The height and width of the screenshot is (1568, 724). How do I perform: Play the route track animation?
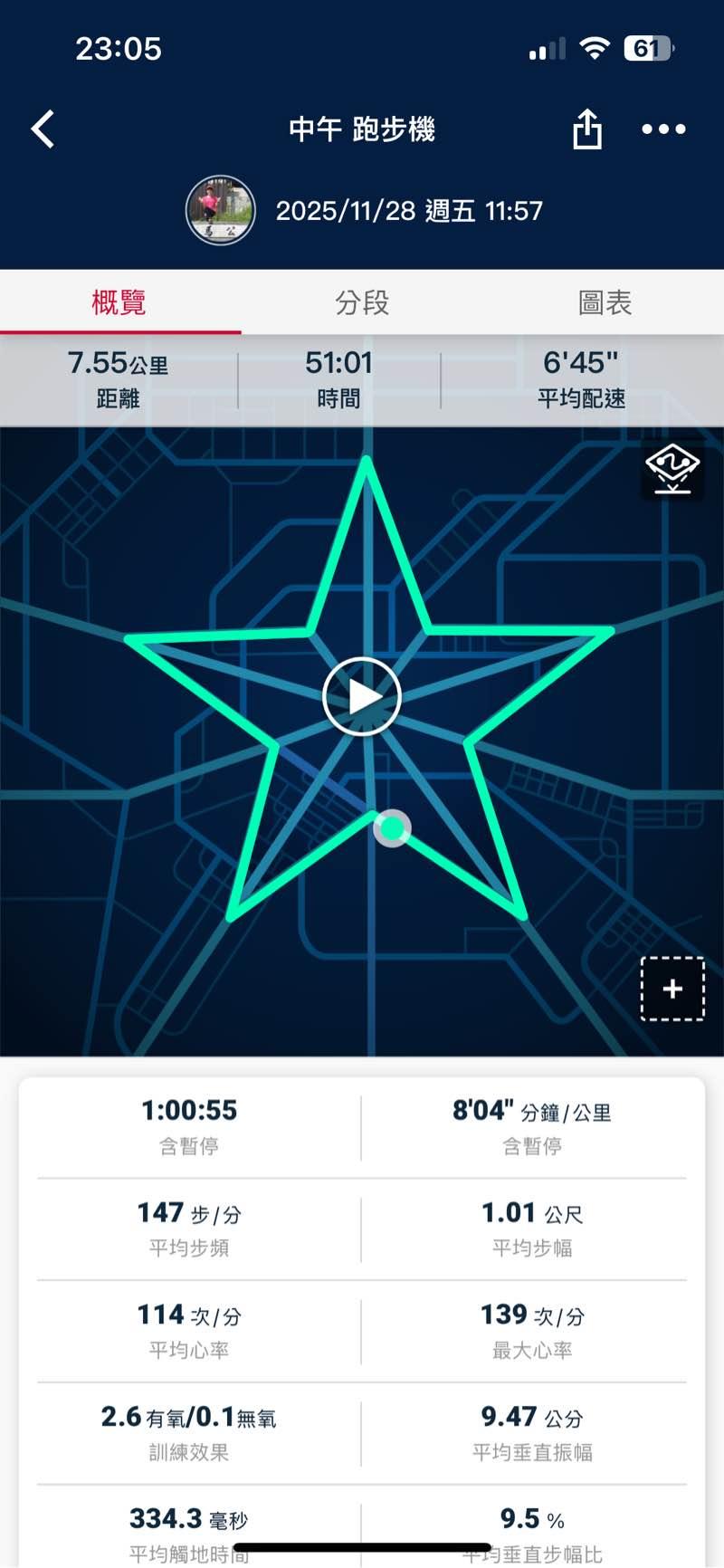point(362,696)
